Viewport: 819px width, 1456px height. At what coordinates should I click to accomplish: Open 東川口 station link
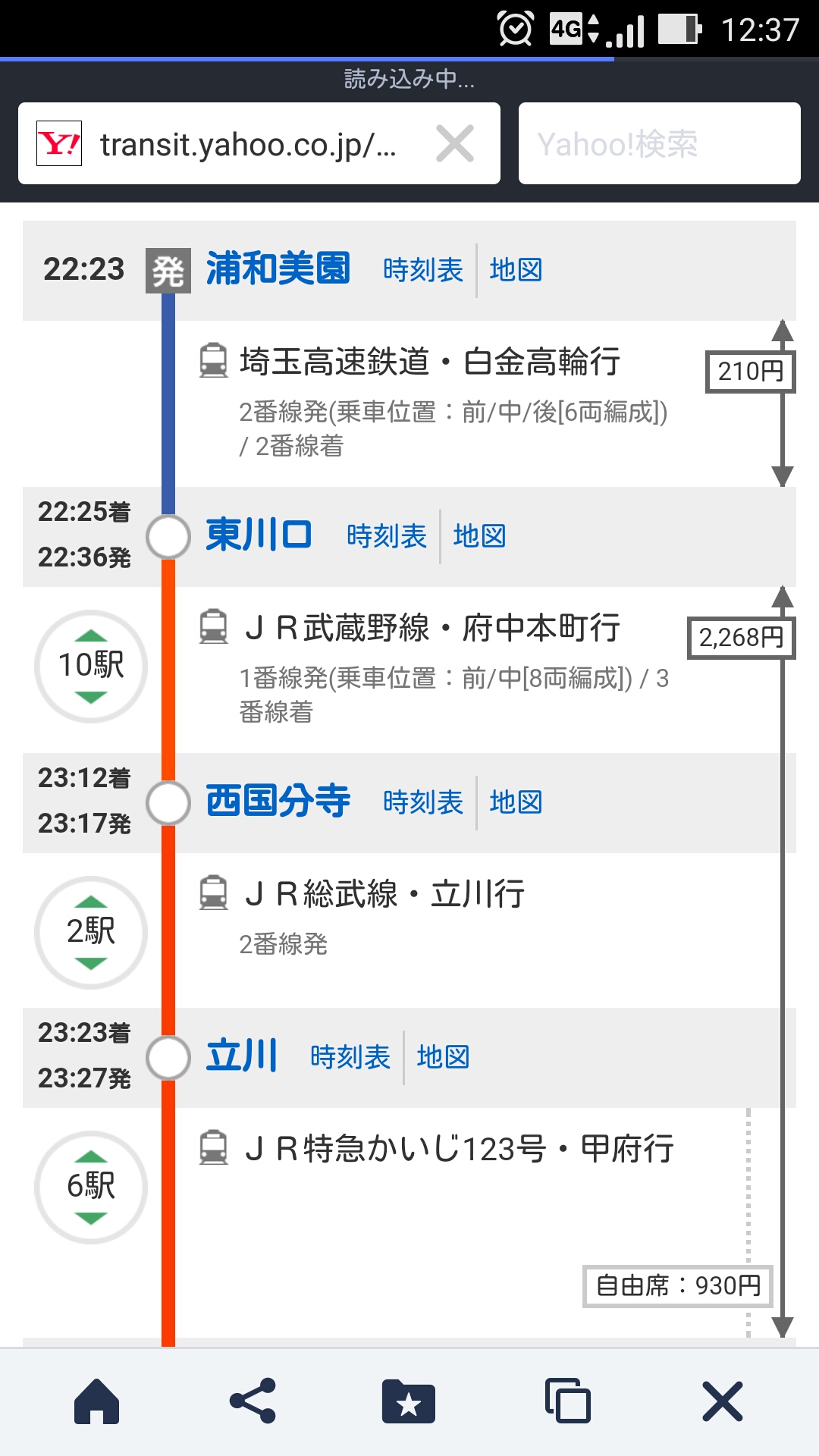(259, 535)
